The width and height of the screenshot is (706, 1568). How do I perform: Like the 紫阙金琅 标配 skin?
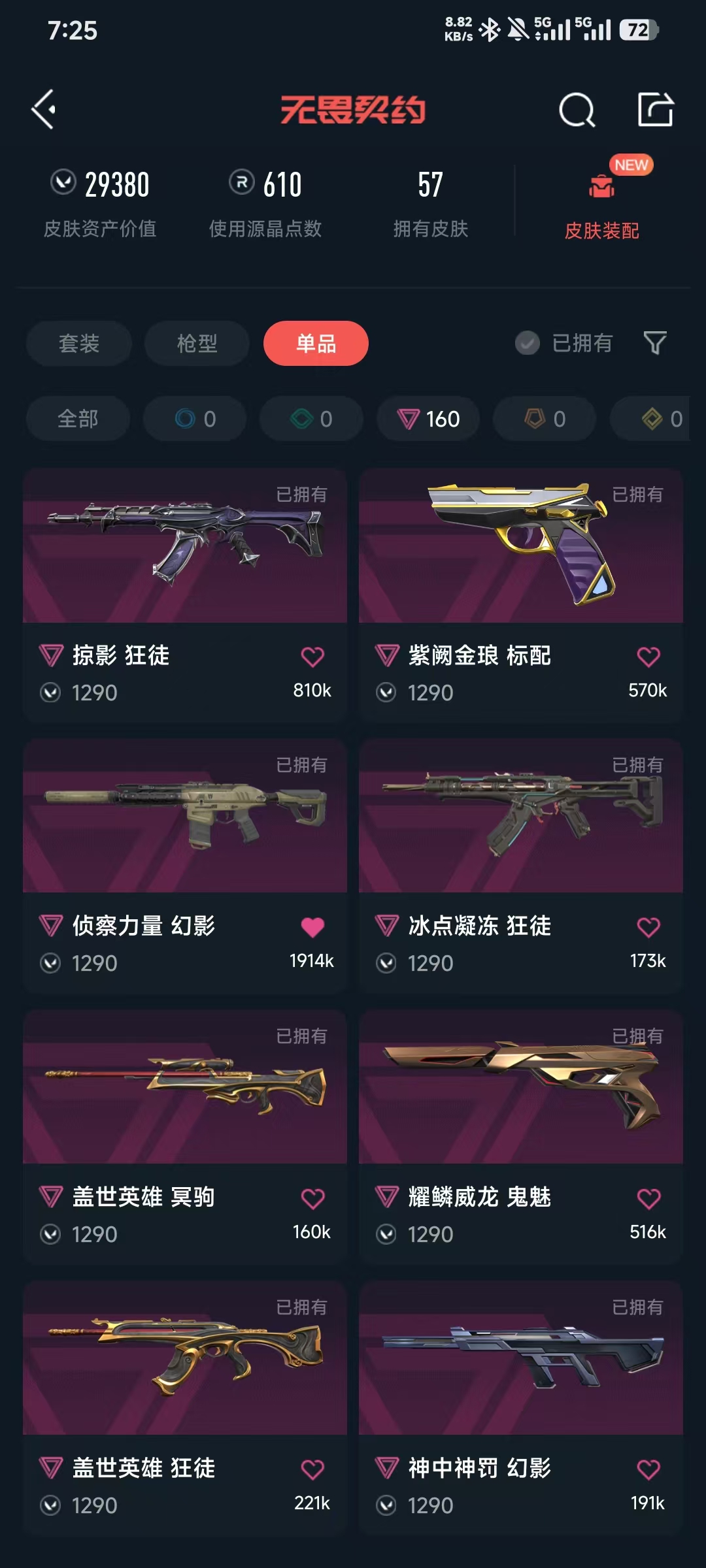click(x=648, y=657)
